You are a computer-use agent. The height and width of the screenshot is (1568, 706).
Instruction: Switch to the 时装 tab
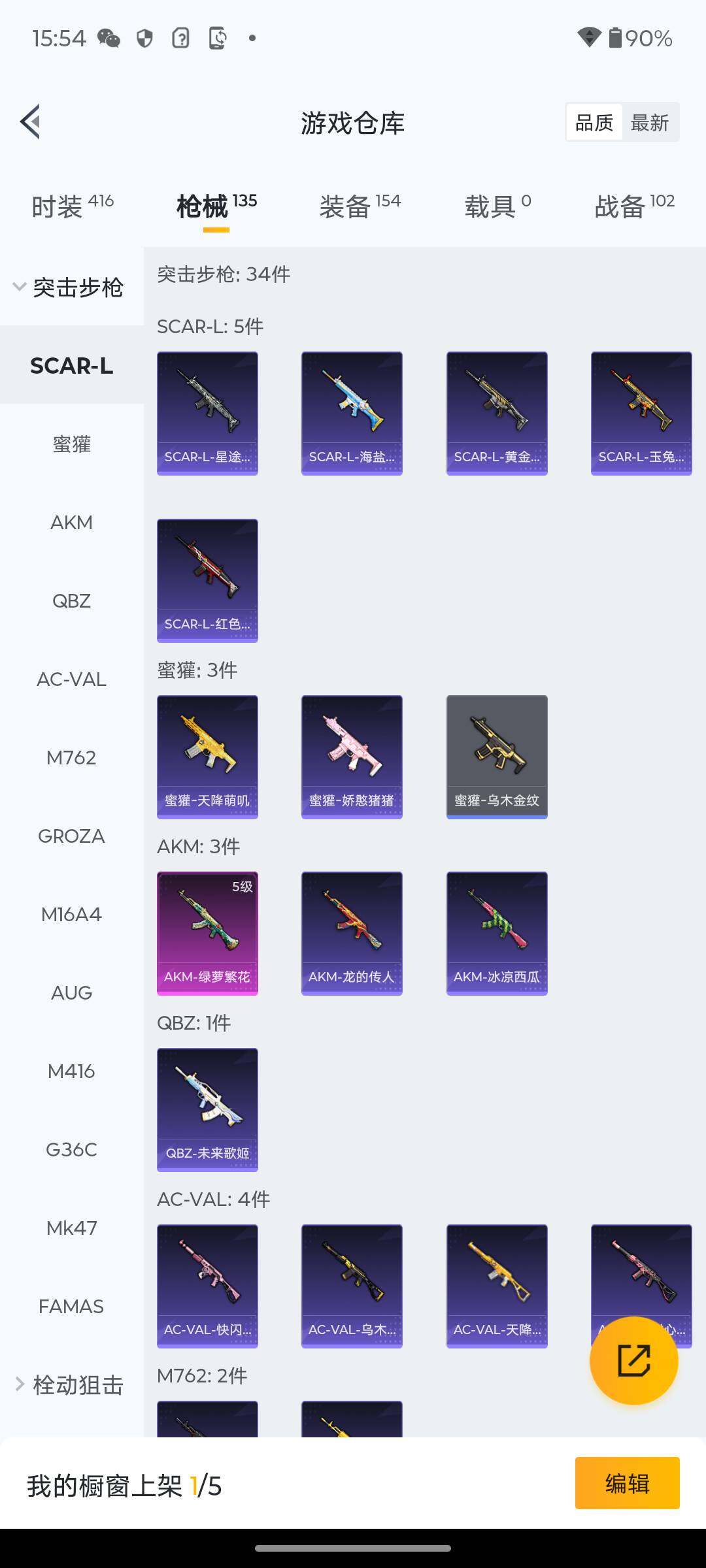point(72,206)
